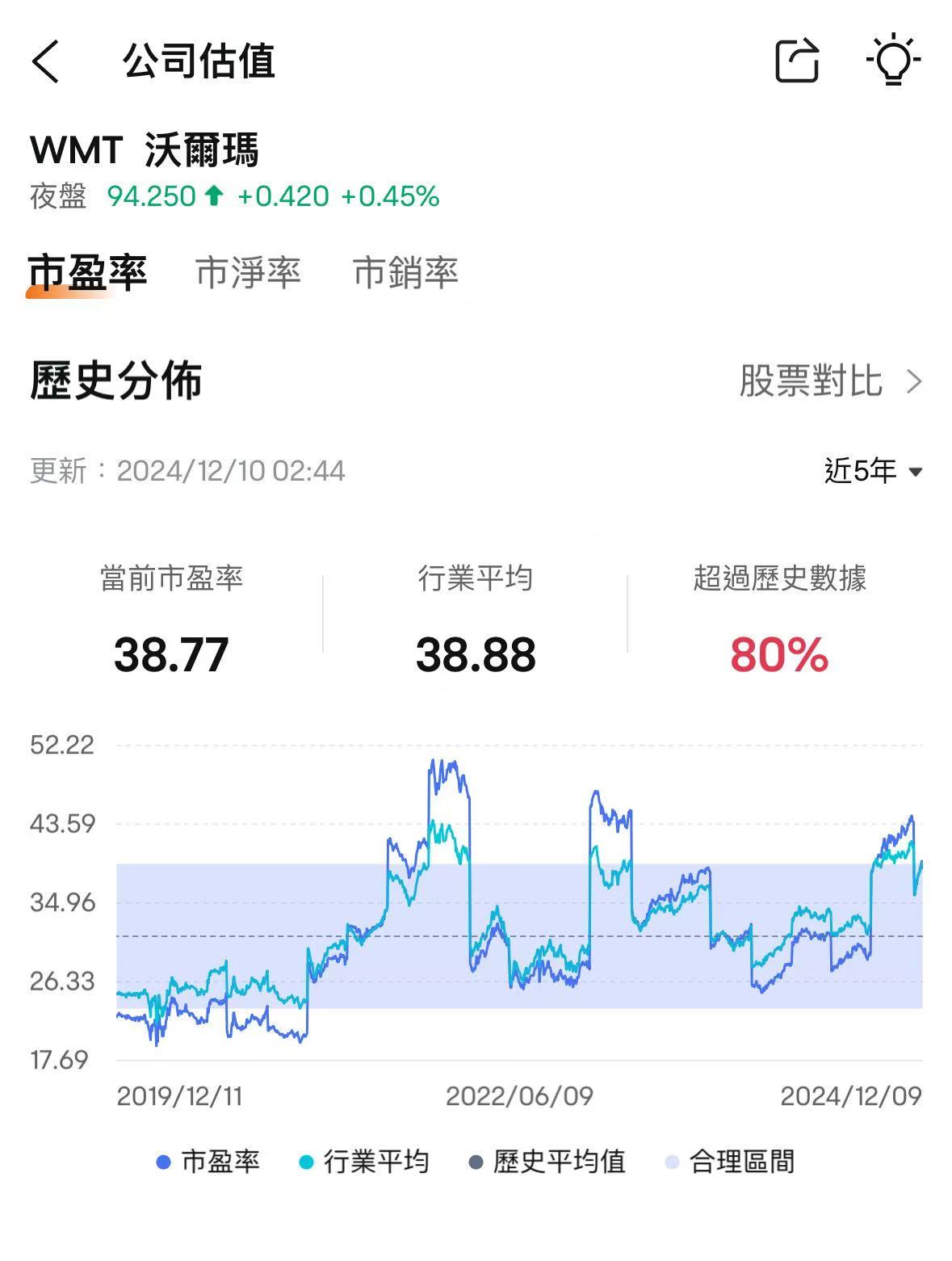Toggle 行業平均 series in chart legend
The image size is (952, 1261).
(363, 1162)
